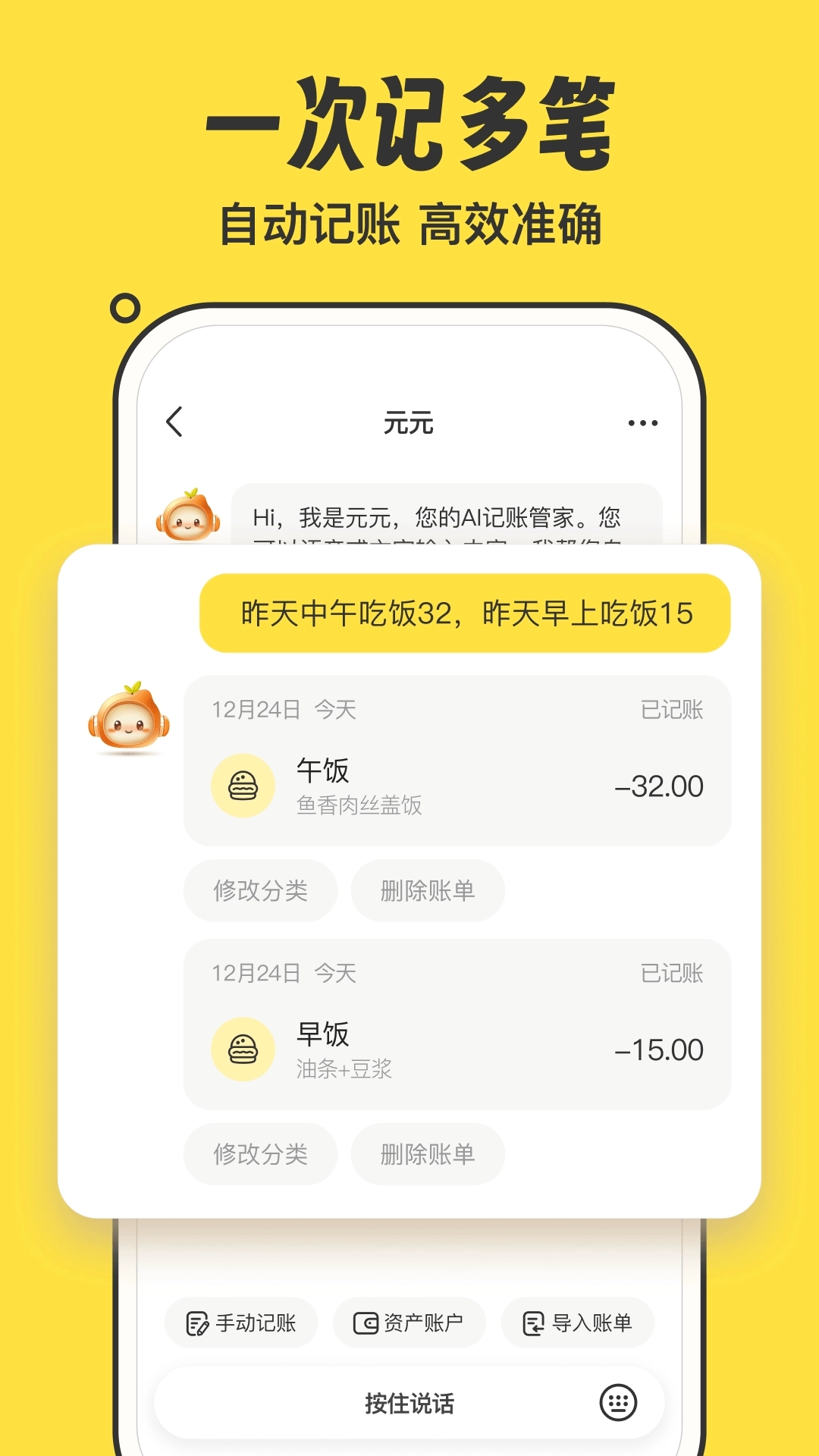Open the 修改分类 option for the lunch entry

[261, 891]
